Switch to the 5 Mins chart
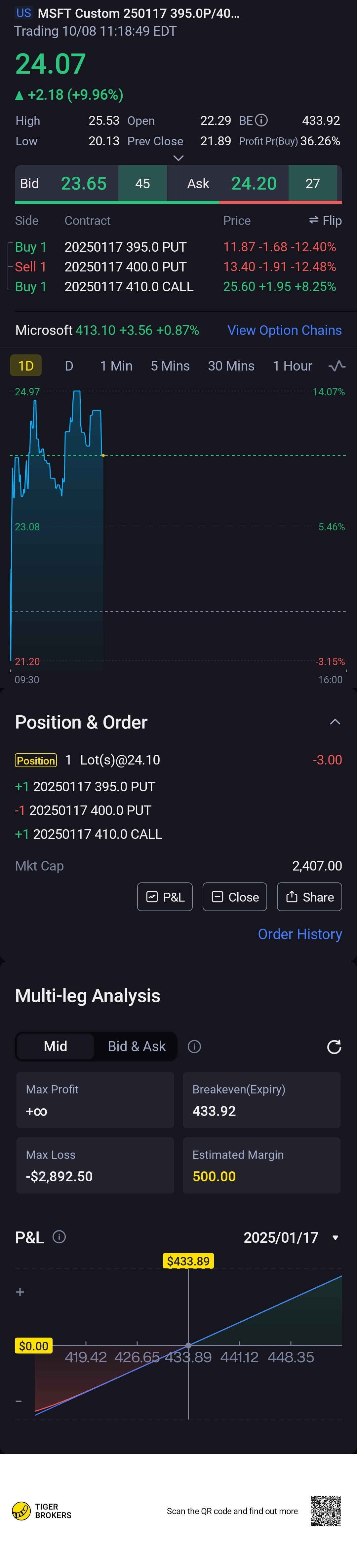The width and height of the screenshot is (357, 1568). [170, 366]
